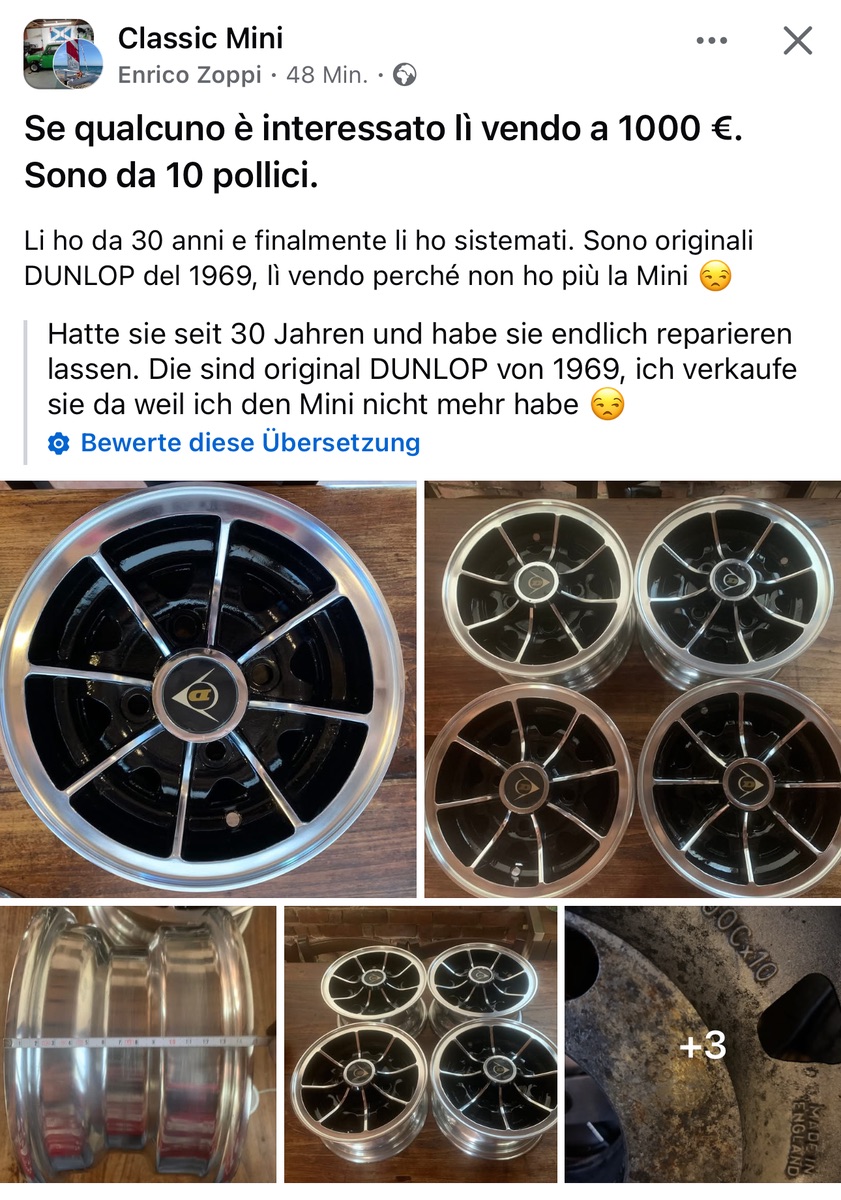Open the small photo of four stacked wheels
This screenshot has width=841, height=1200.
tap(420, 1043)
